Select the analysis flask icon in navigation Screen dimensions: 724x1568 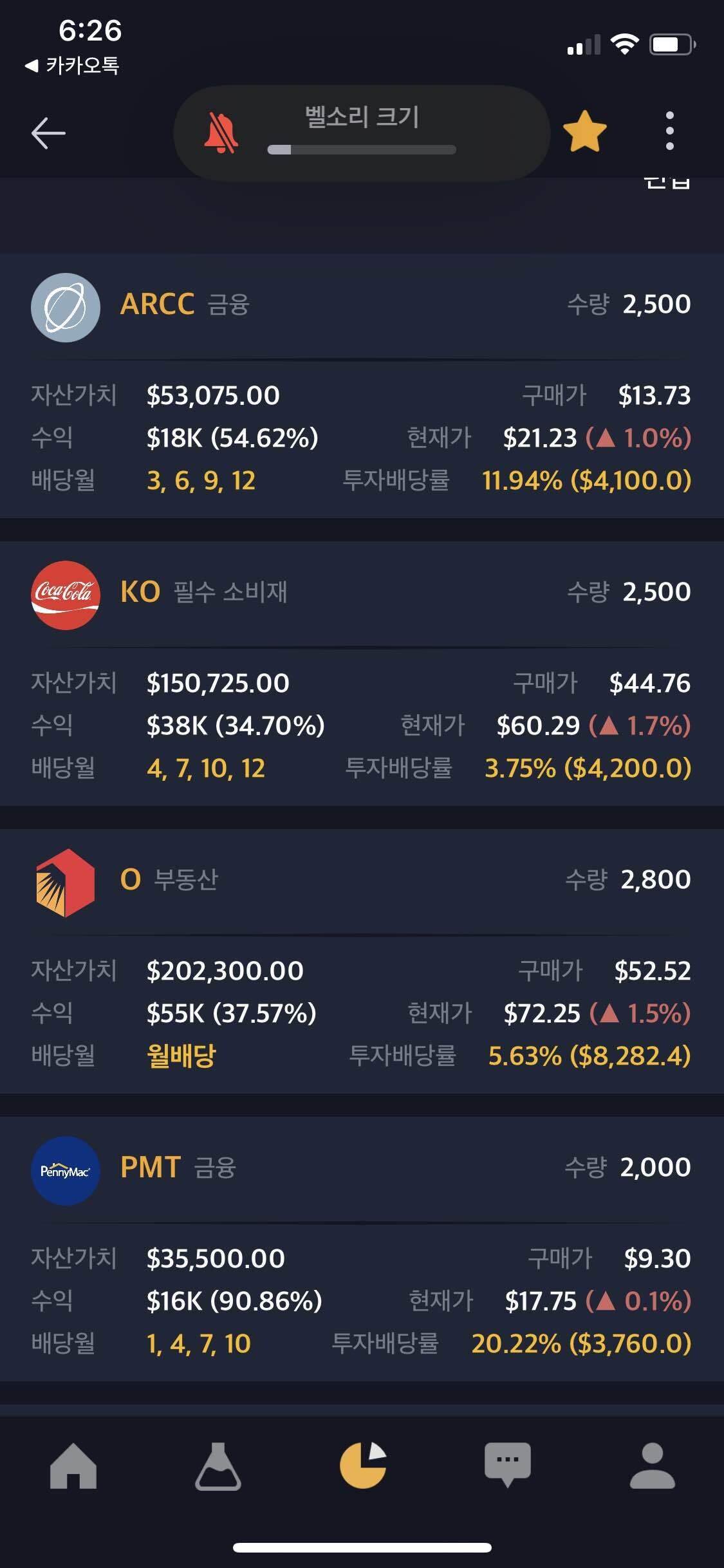pyautogui.click(x=217, y=1470)
